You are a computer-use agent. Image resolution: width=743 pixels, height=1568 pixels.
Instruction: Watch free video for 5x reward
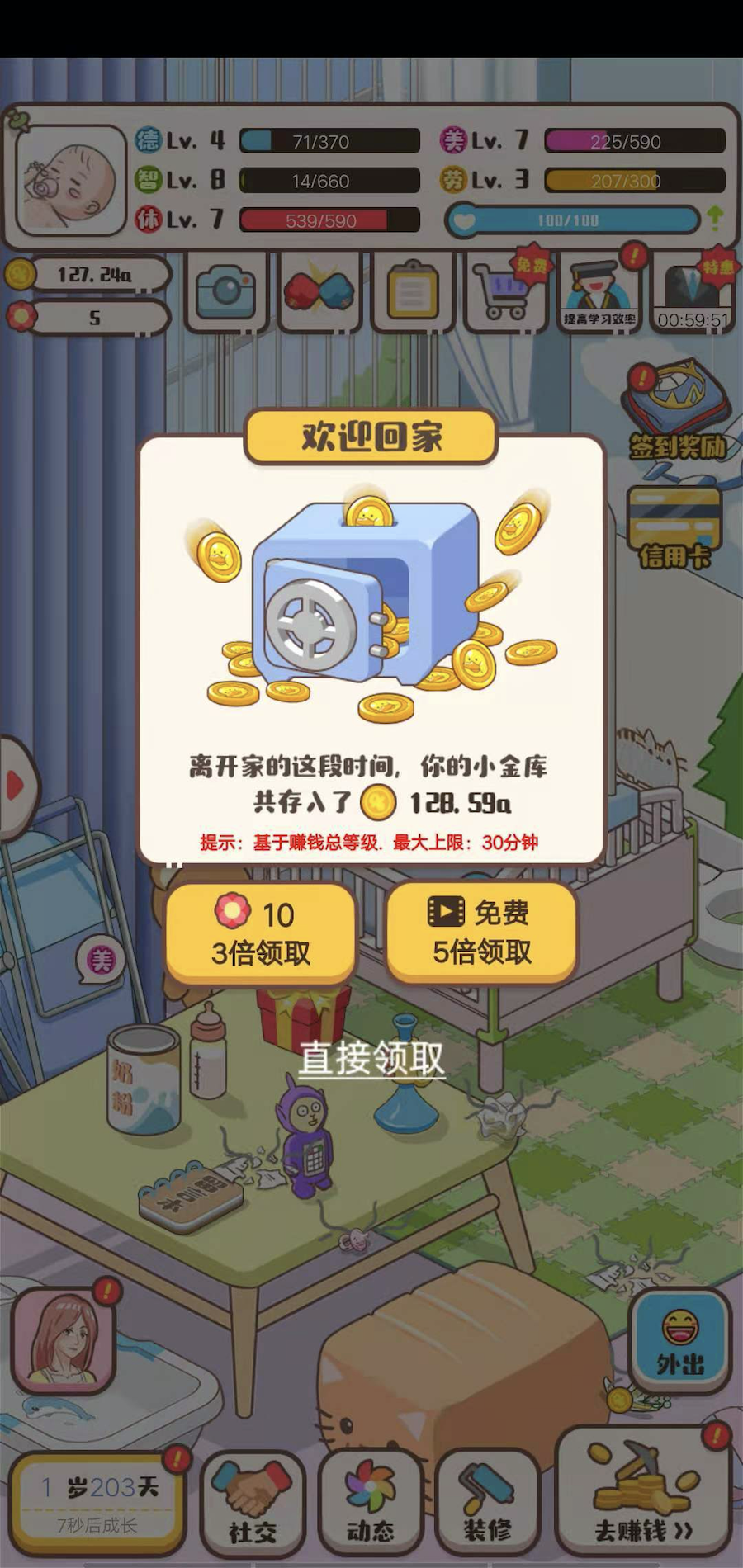481,933
